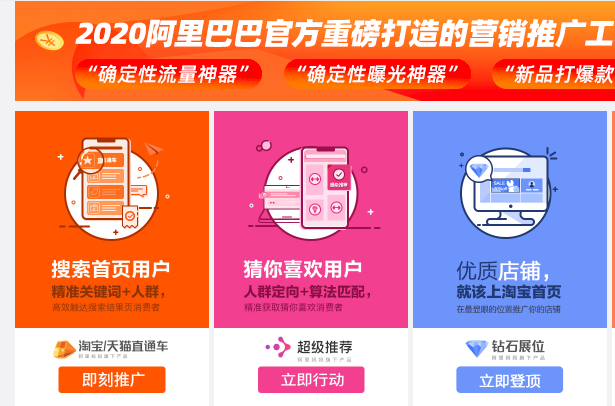Tap the 即刻推广 button
This screenshot has width=615, height=406.
(111, 380)
